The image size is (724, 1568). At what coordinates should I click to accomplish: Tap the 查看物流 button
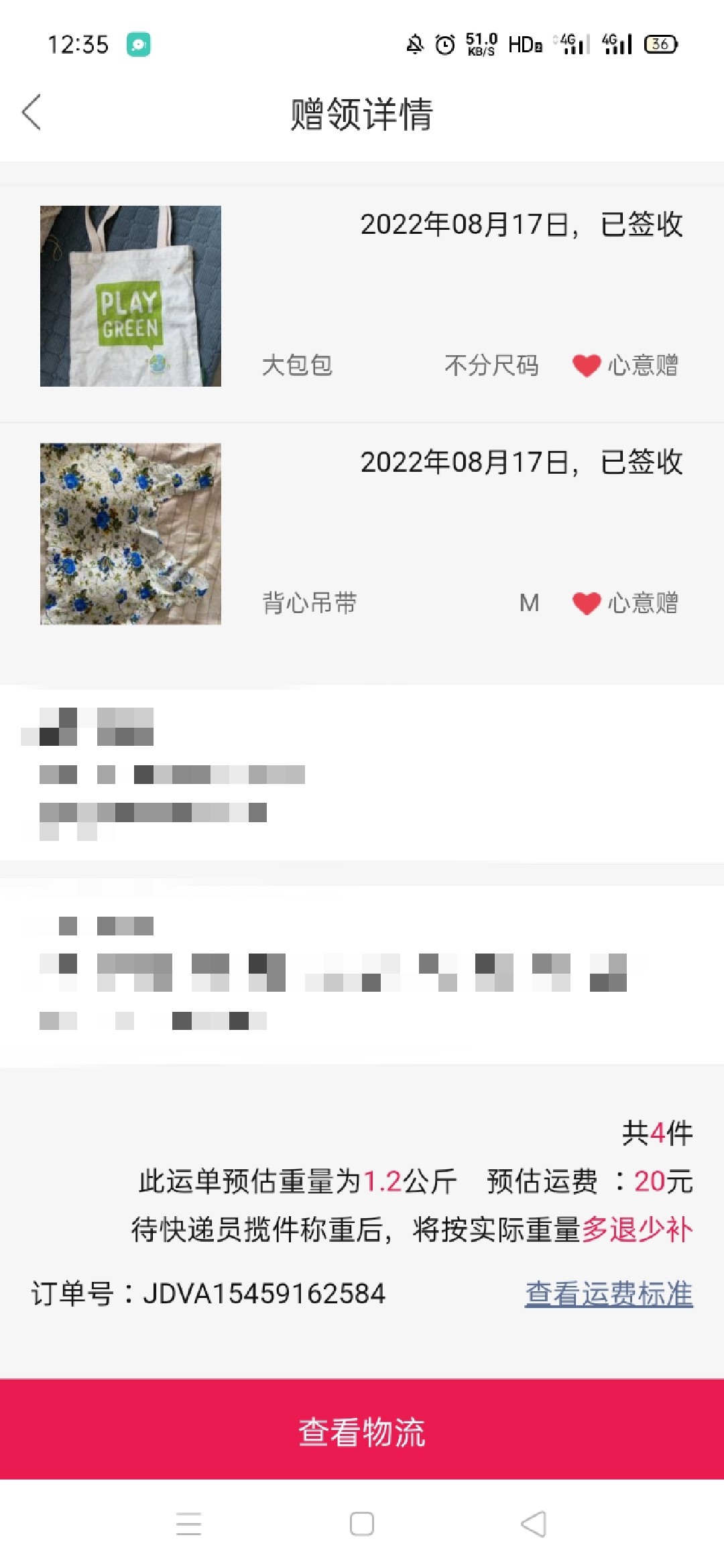(362, 1431)
